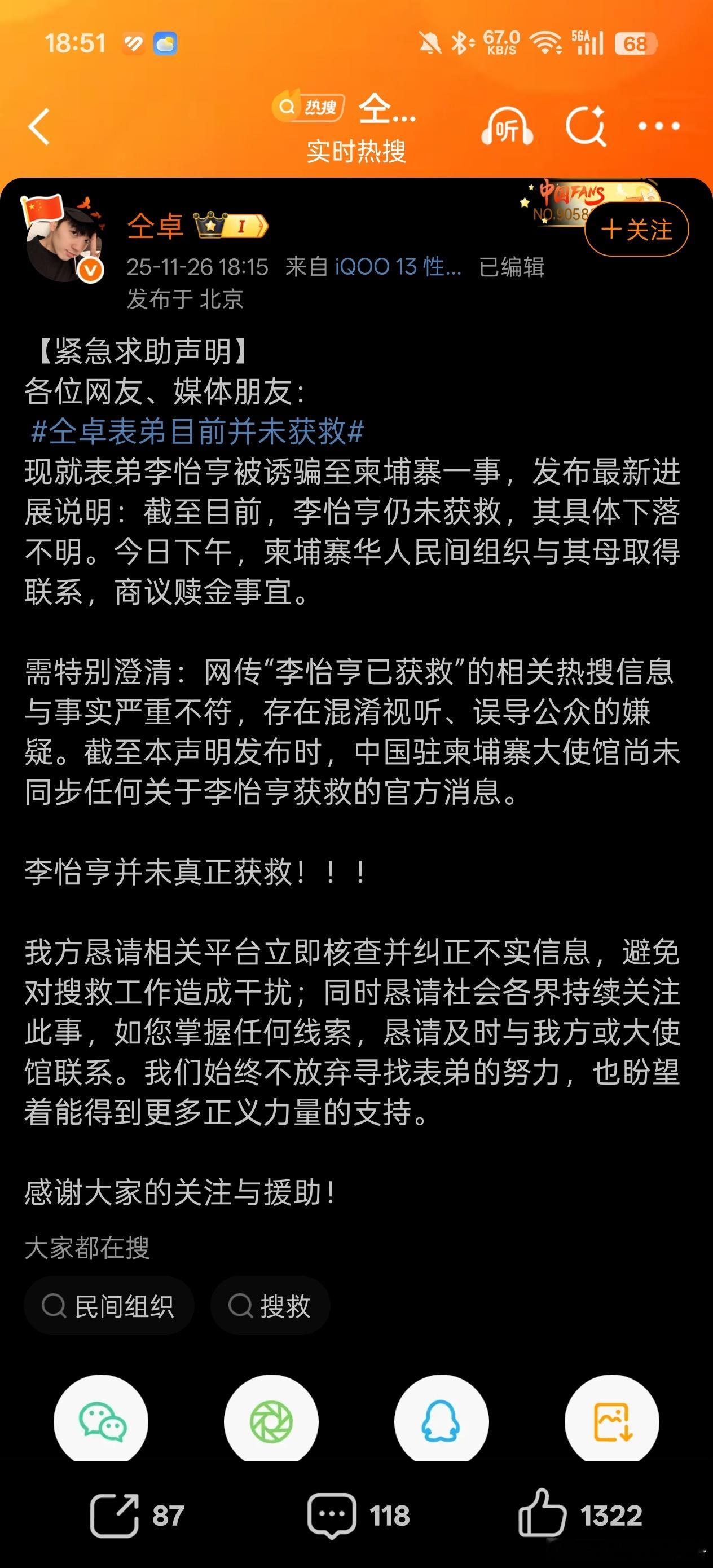Share the post to QQ
Image resolution: width=713 pixels, height=1568 pixels.
(442, 1421)
